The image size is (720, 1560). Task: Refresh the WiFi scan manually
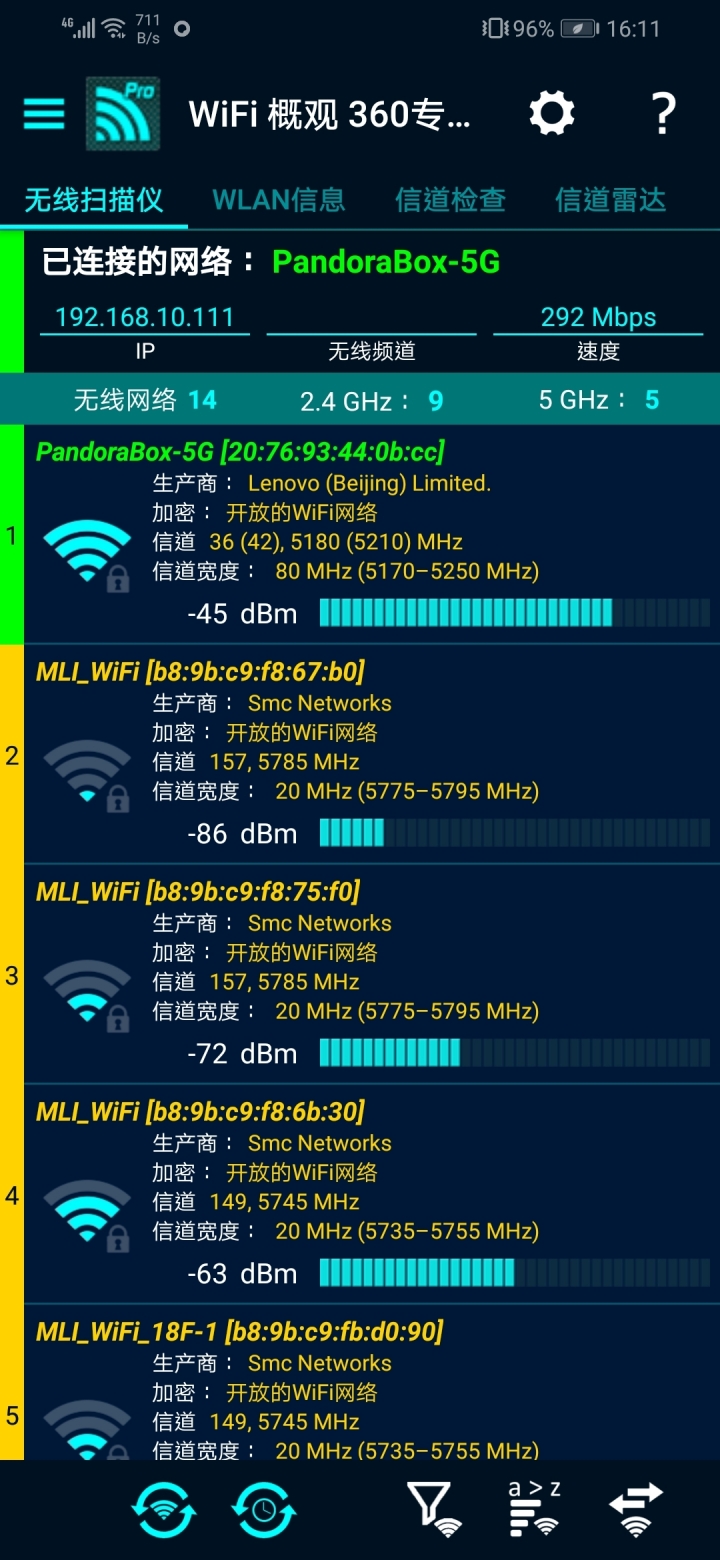click(164, 1510)
